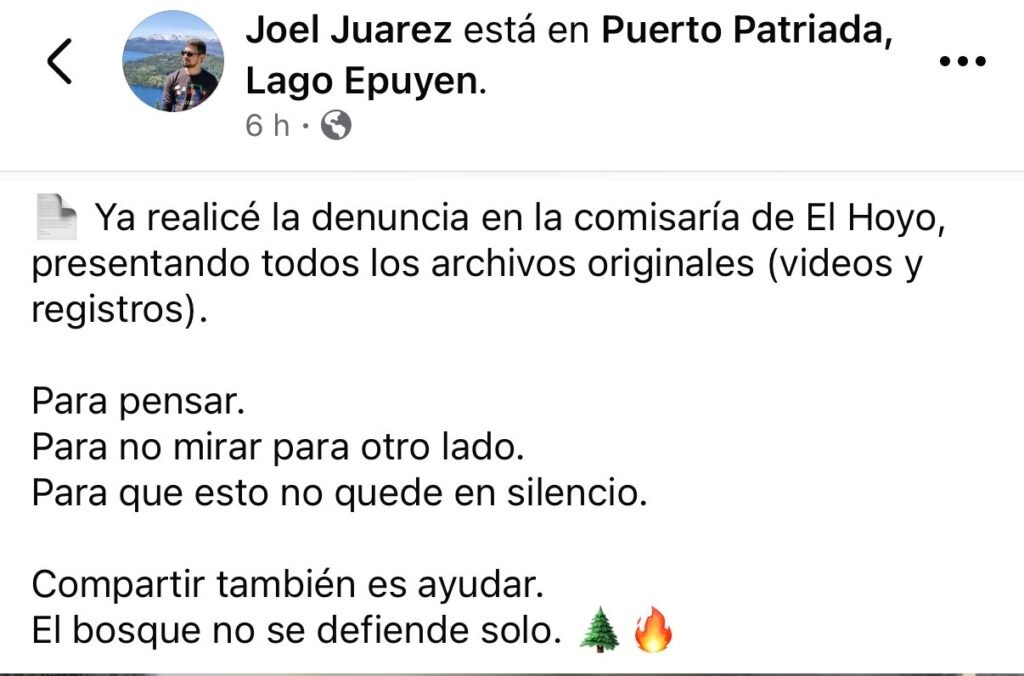1024x676 pixels.
Task: Open the Puerto Patriada, Lago Epuyen location
Action: pos(745,32)
